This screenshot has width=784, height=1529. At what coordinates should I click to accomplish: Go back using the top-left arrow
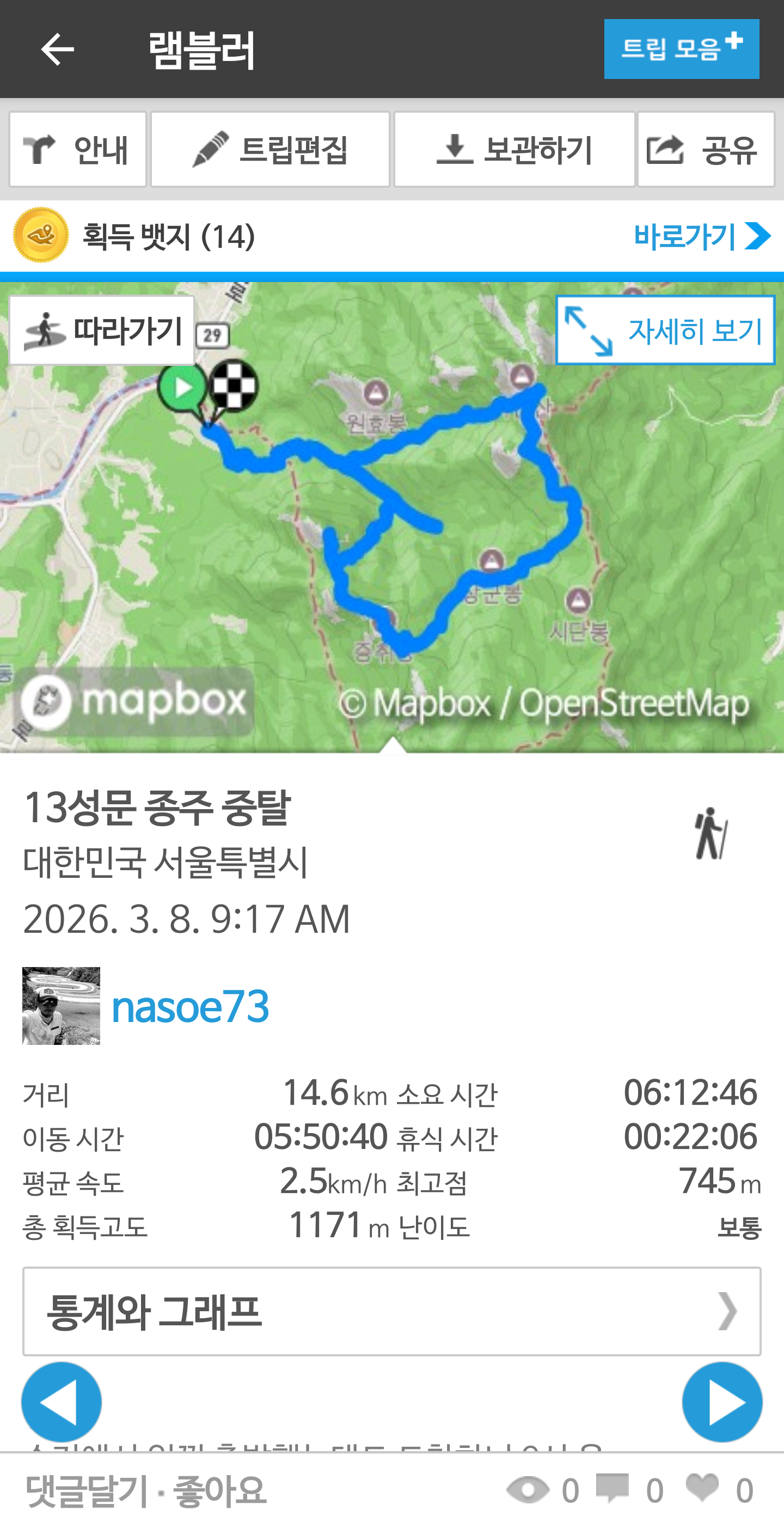57,48
